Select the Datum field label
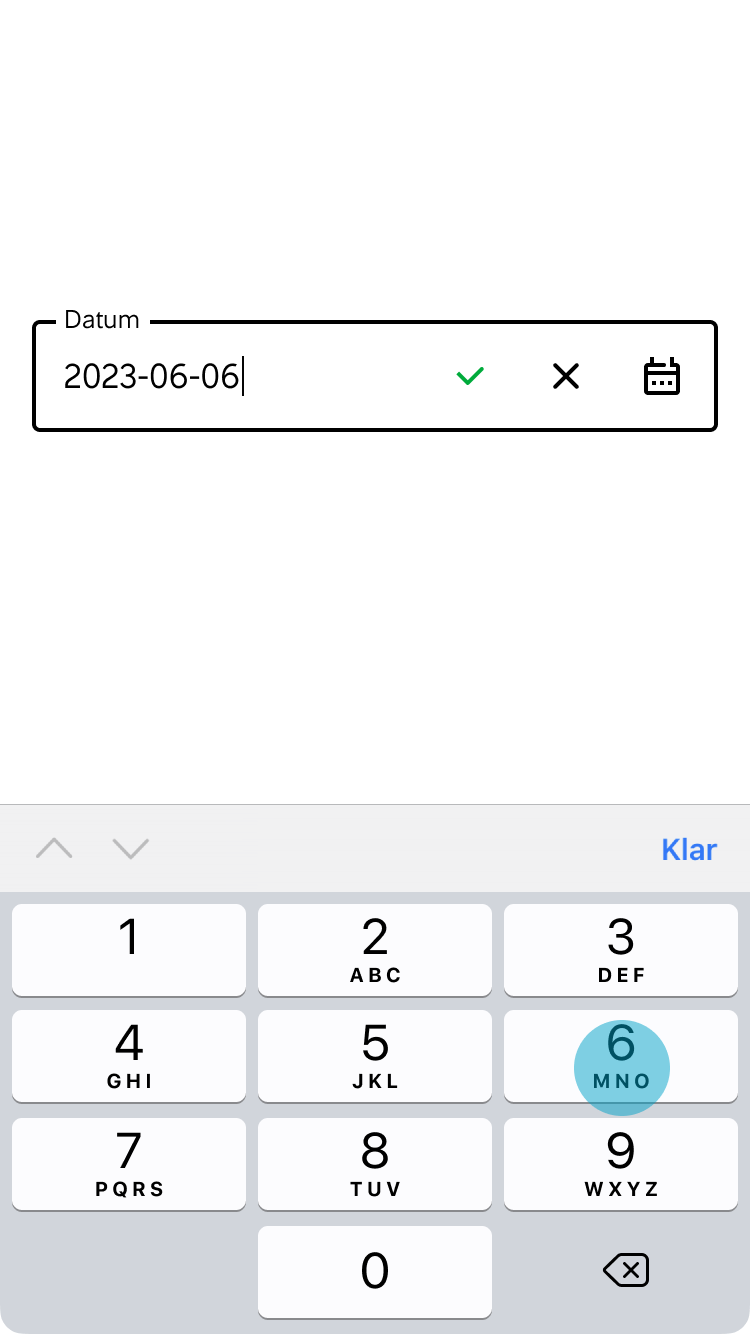750x1334 pixels. [101, 319]
